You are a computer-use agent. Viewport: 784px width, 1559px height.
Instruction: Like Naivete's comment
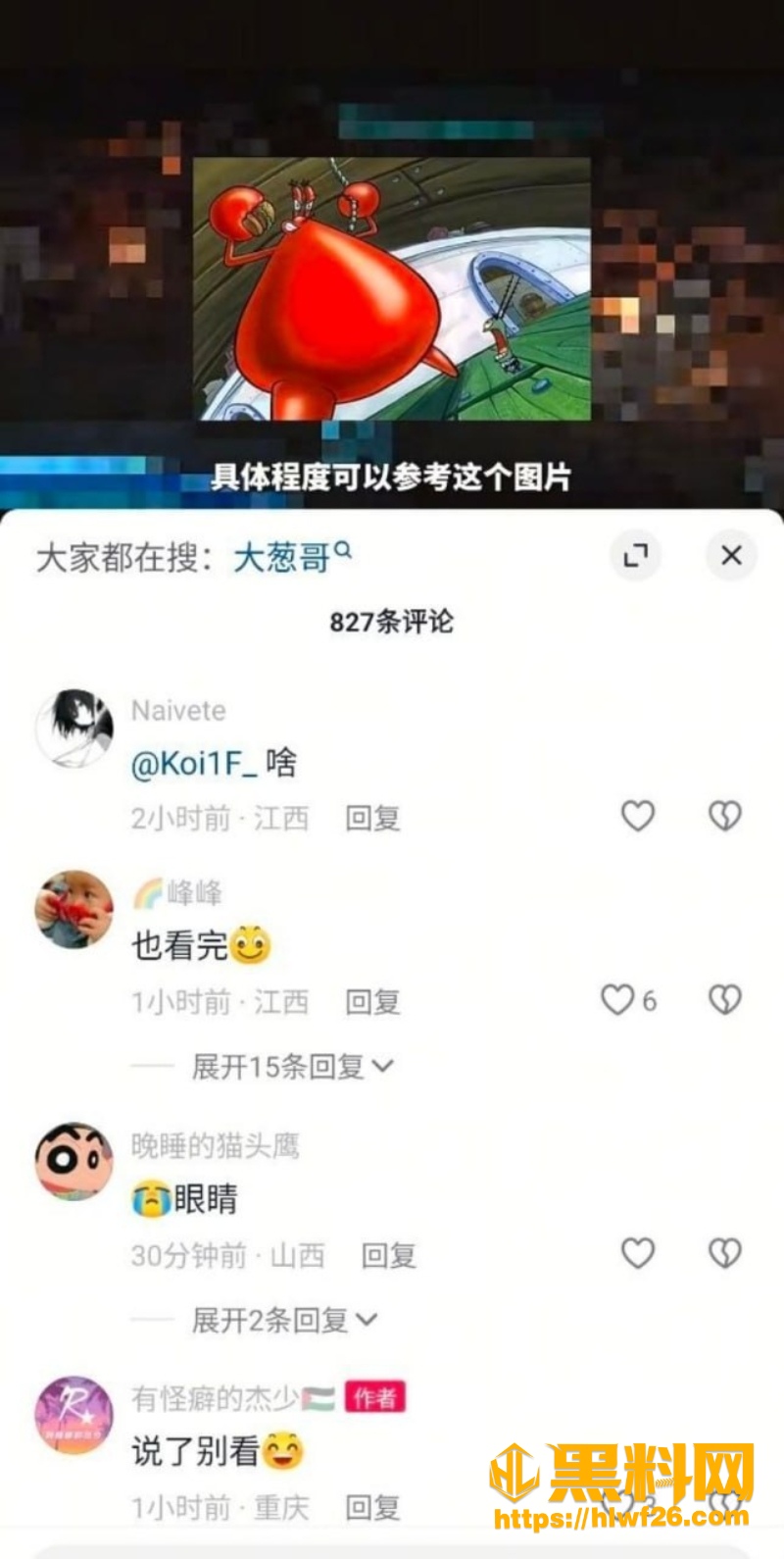638,816
